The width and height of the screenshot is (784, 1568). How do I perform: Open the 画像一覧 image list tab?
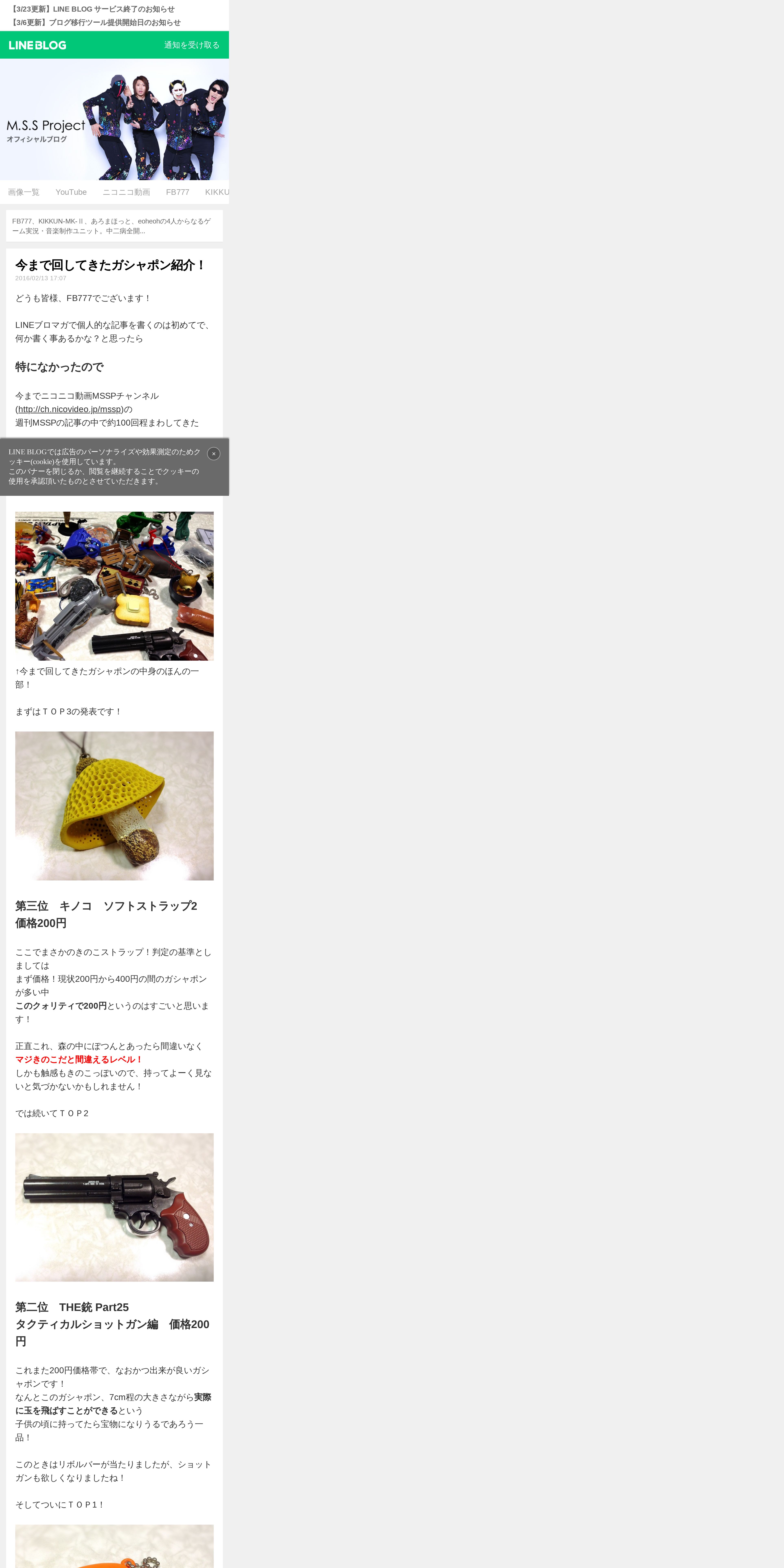[24, 192]
